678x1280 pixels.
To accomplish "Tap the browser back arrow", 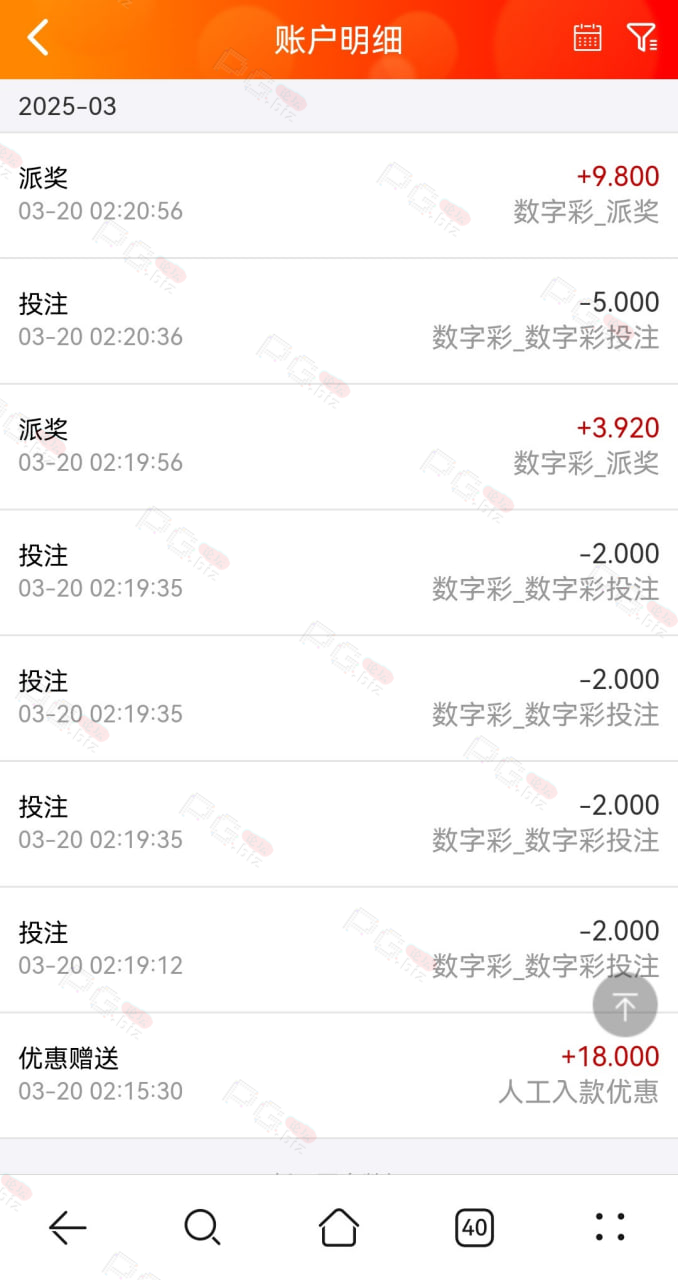I will point(68,1227).
